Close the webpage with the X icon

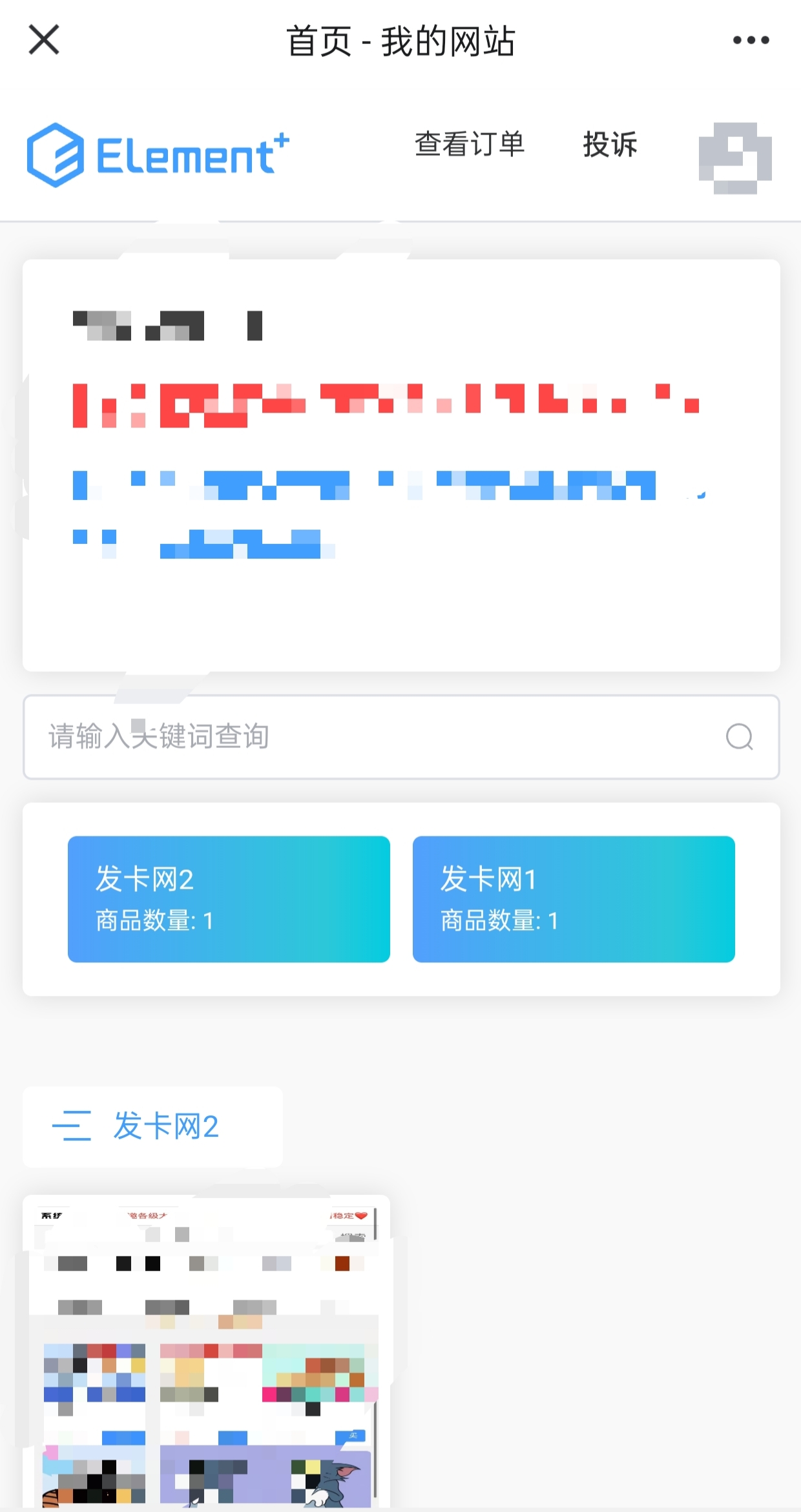coord(44,40)
